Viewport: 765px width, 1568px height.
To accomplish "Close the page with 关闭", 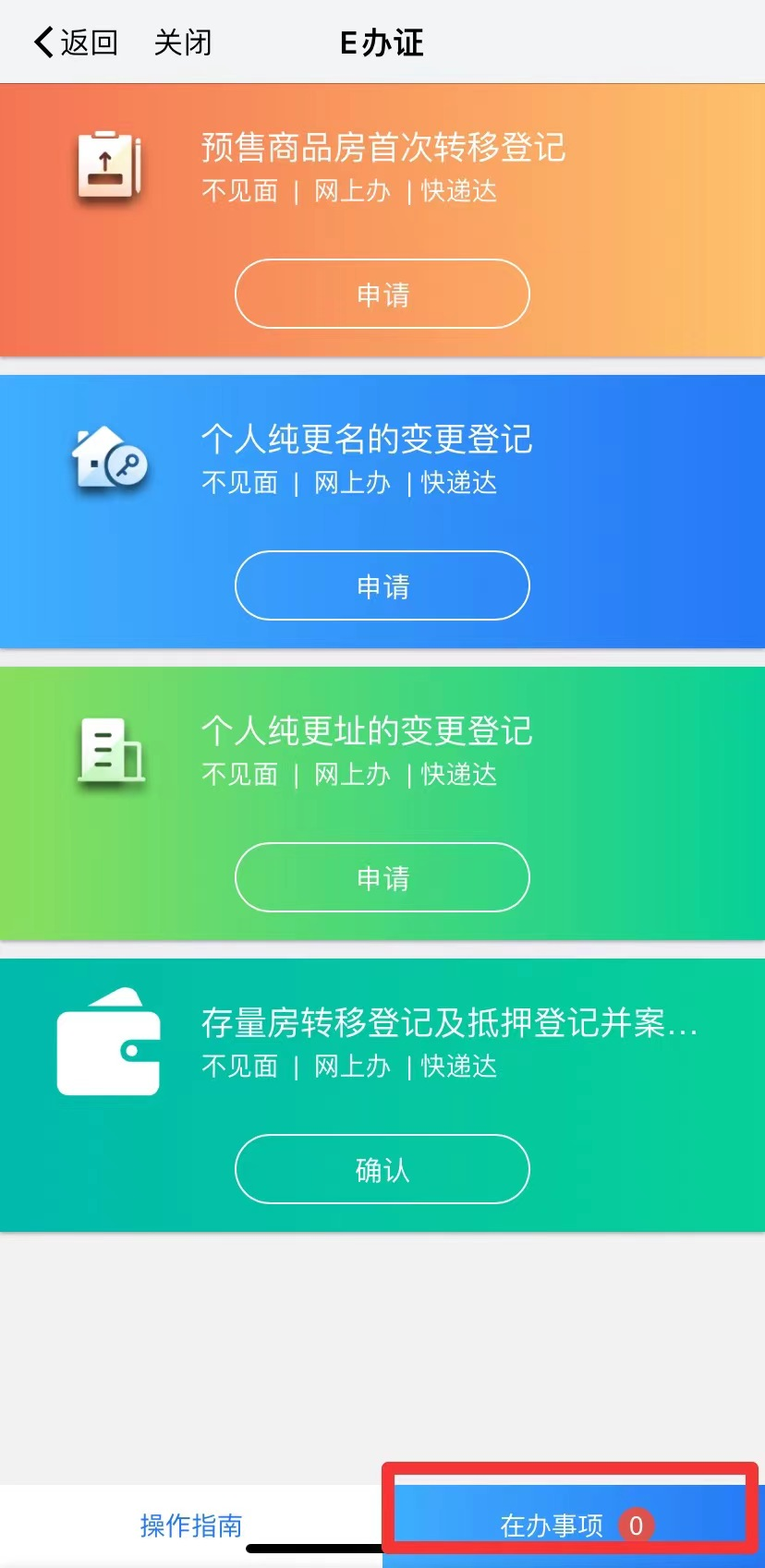I will (183, 42).
